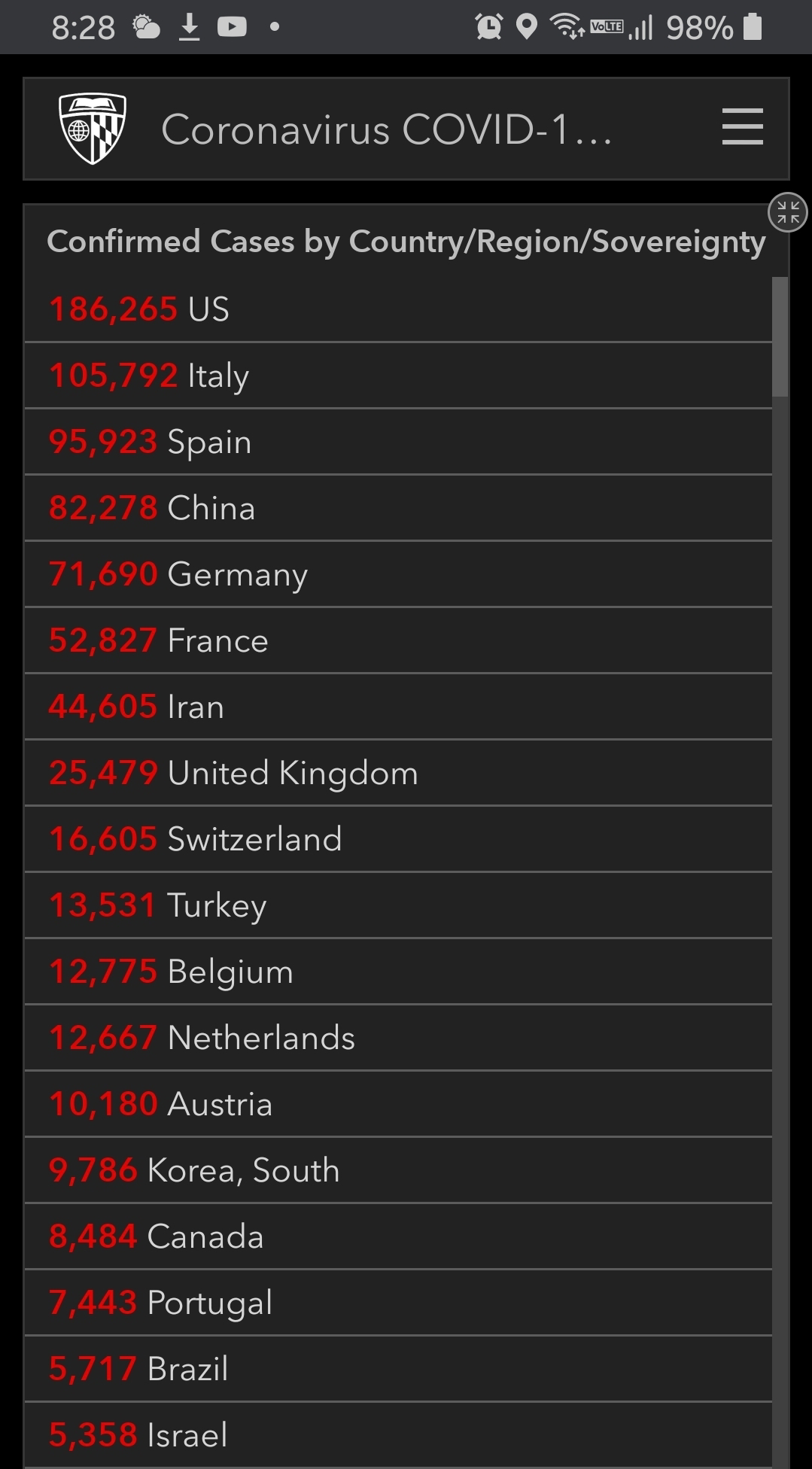The width and height of the screenshot is (812, 1469).
Task: Tap the Canada row
Action: 398,1236
